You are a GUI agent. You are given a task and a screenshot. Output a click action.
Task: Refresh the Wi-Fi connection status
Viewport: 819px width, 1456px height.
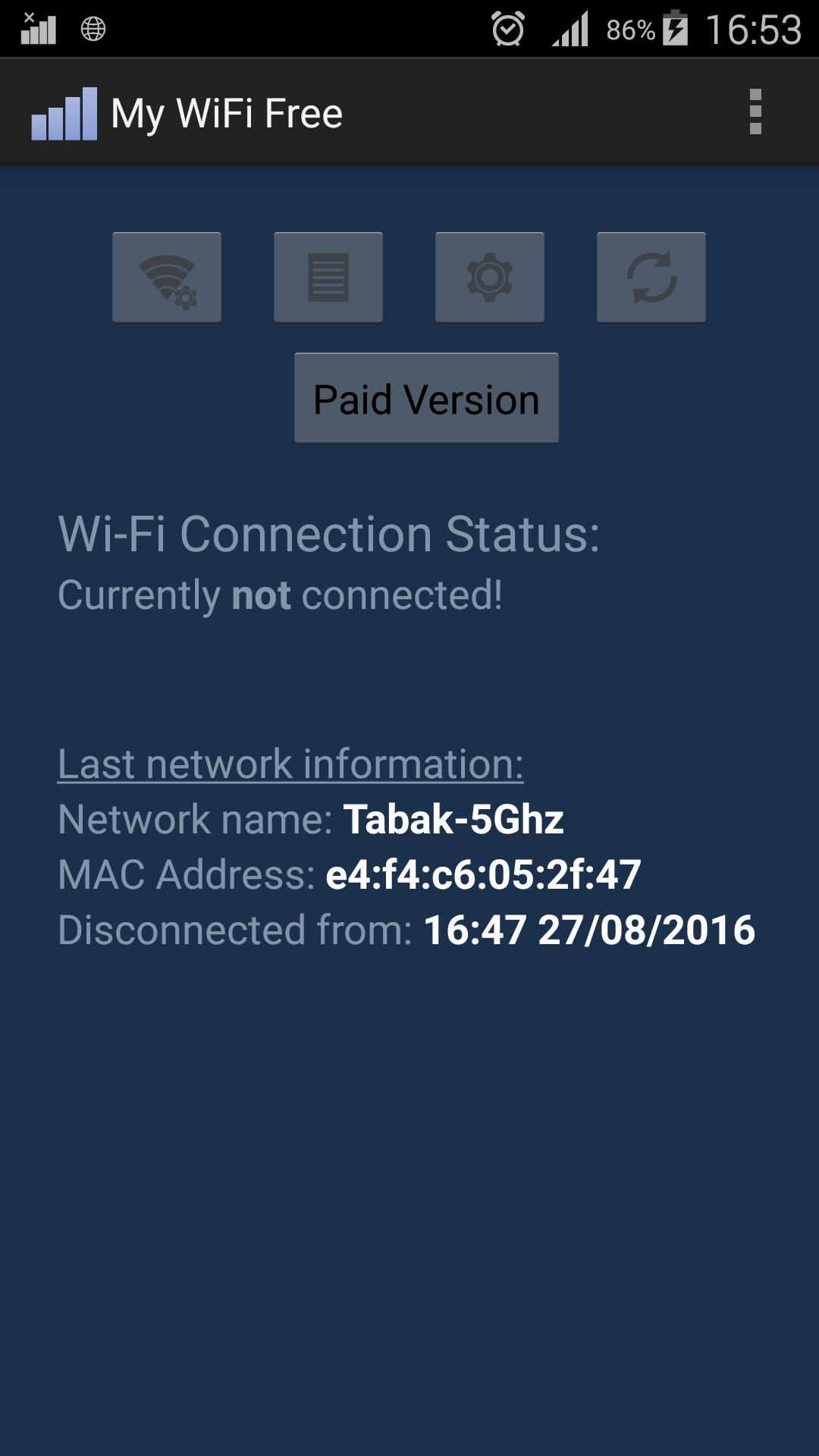[x=651, y=278]
